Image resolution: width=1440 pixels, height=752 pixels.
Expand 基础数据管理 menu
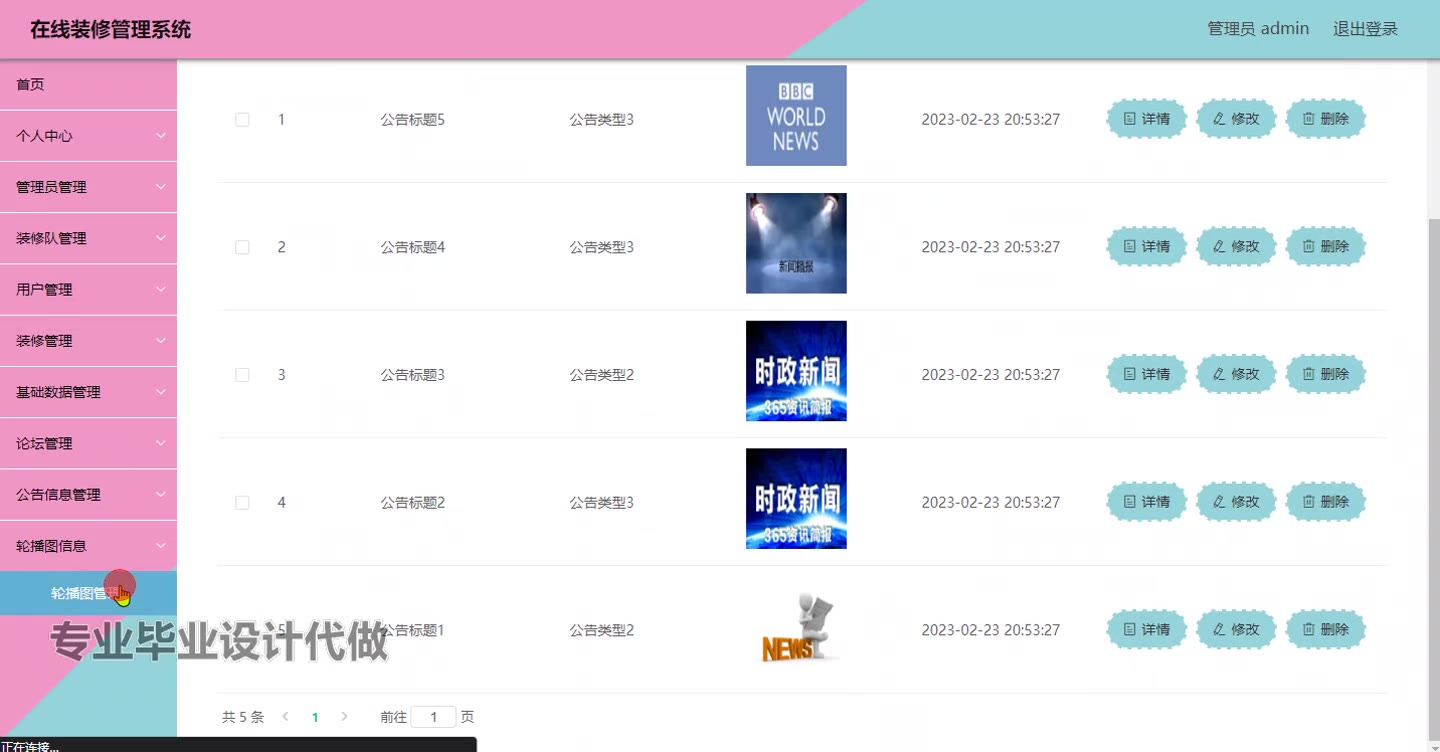(88, 392)
